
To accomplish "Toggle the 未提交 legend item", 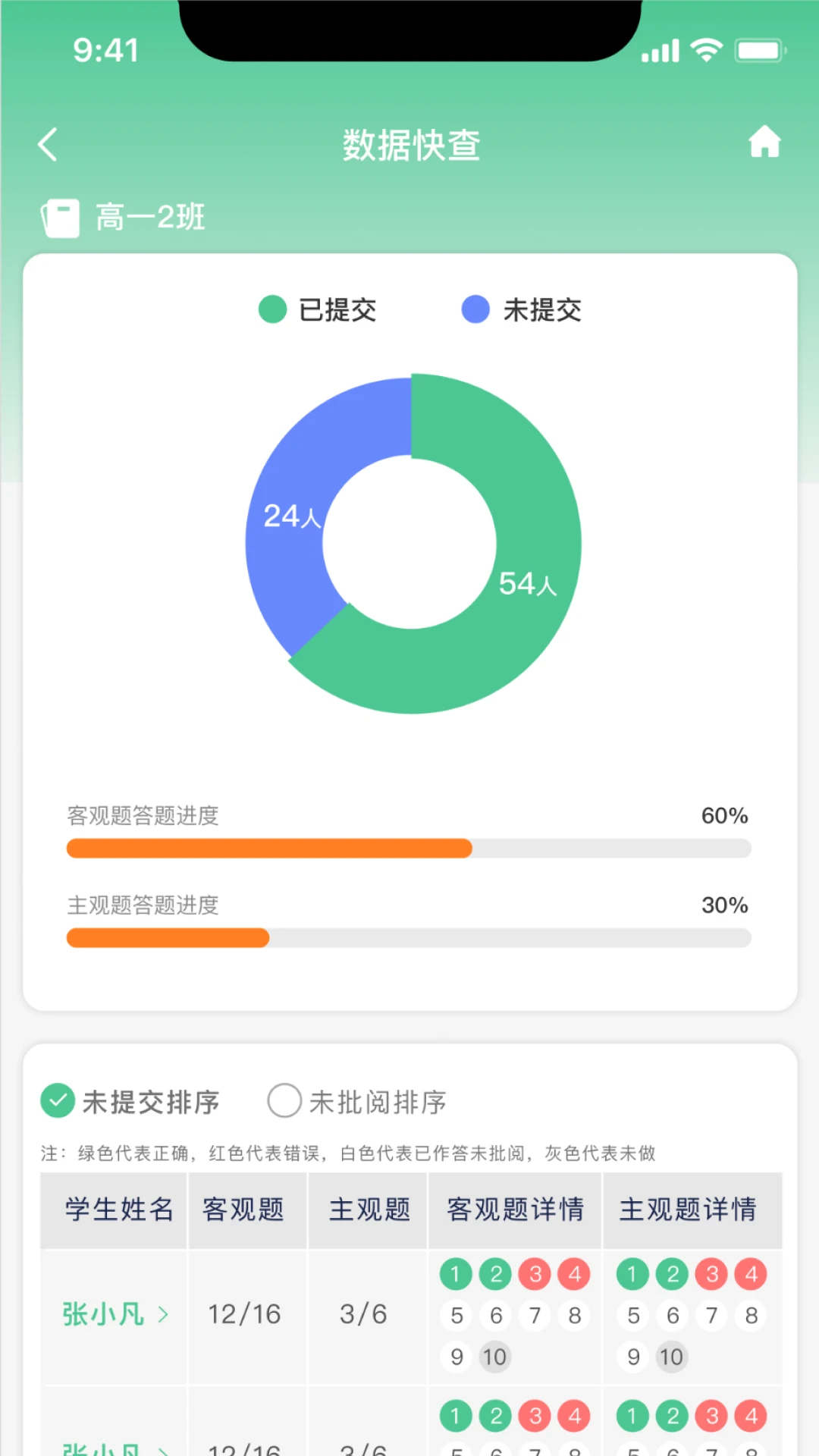I will click(x=522, y=309).
